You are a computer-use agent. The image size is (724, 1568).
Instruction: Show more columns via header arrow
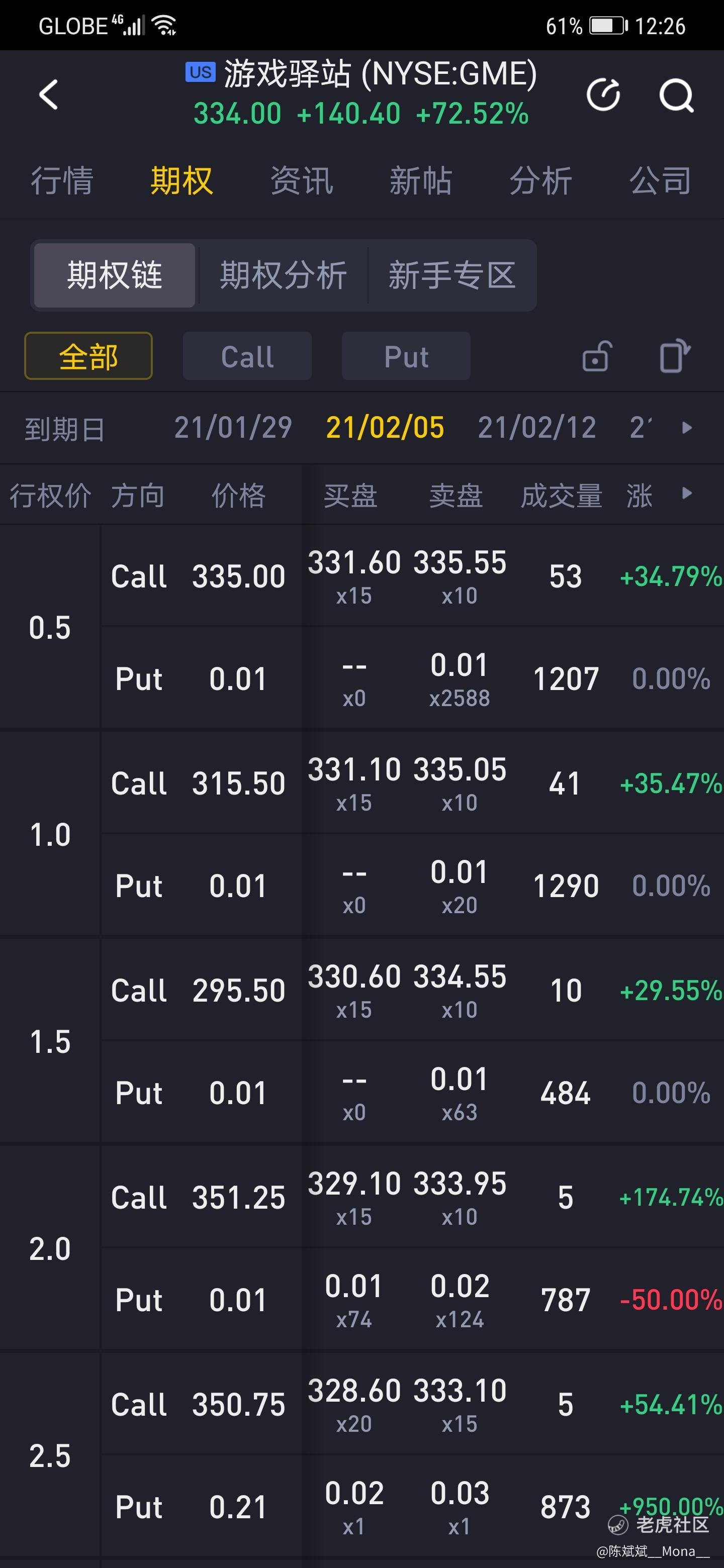[x=687, y=493]
